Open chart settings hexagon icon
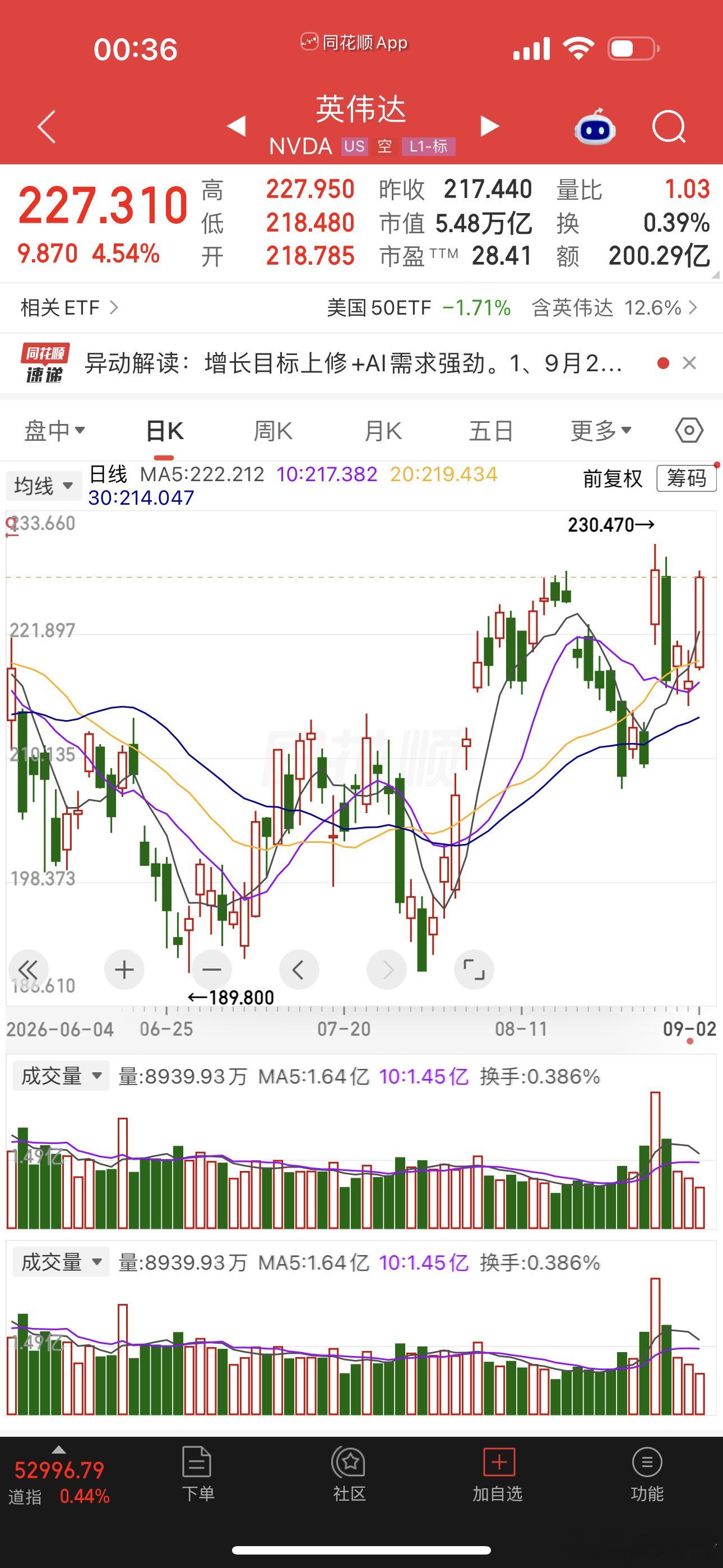723x1568 pixels. pyautogui.click(x=689, y=430)
